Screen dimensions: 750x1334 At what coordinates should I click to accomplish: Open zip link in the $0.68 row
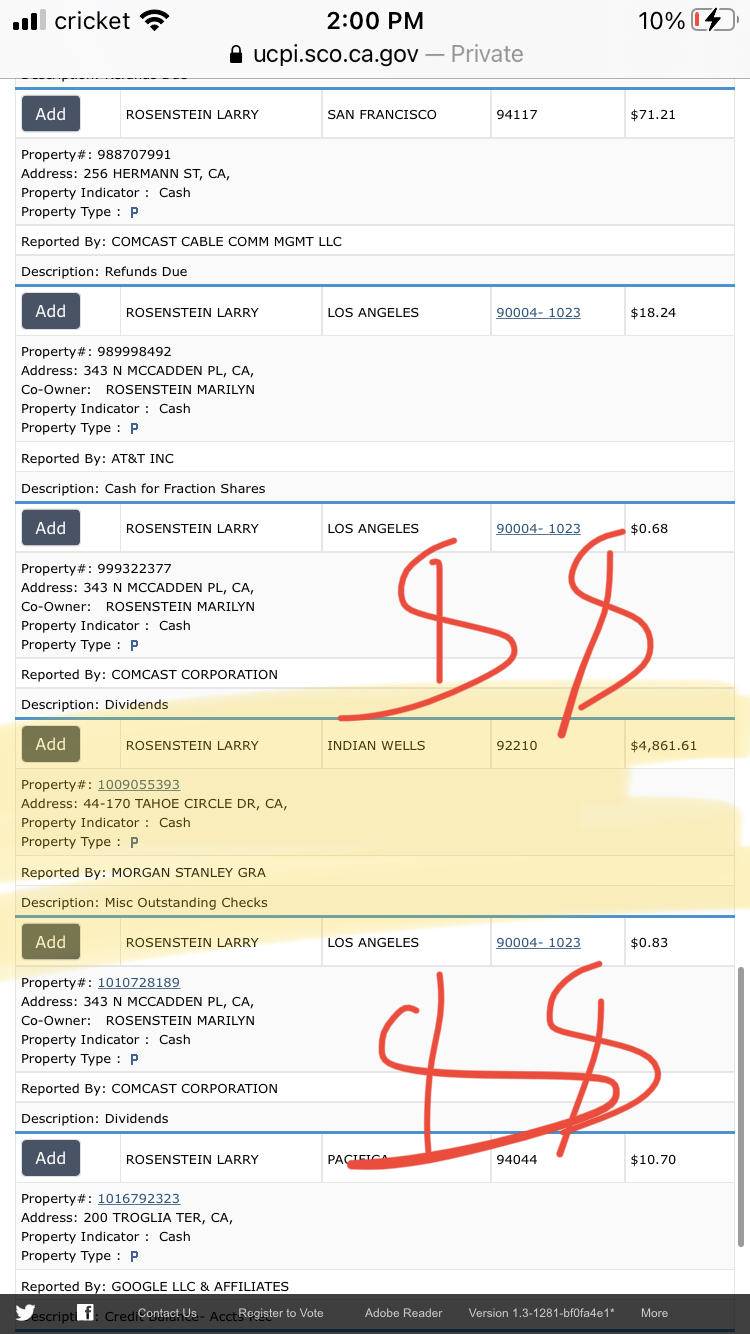coord(538,529)
